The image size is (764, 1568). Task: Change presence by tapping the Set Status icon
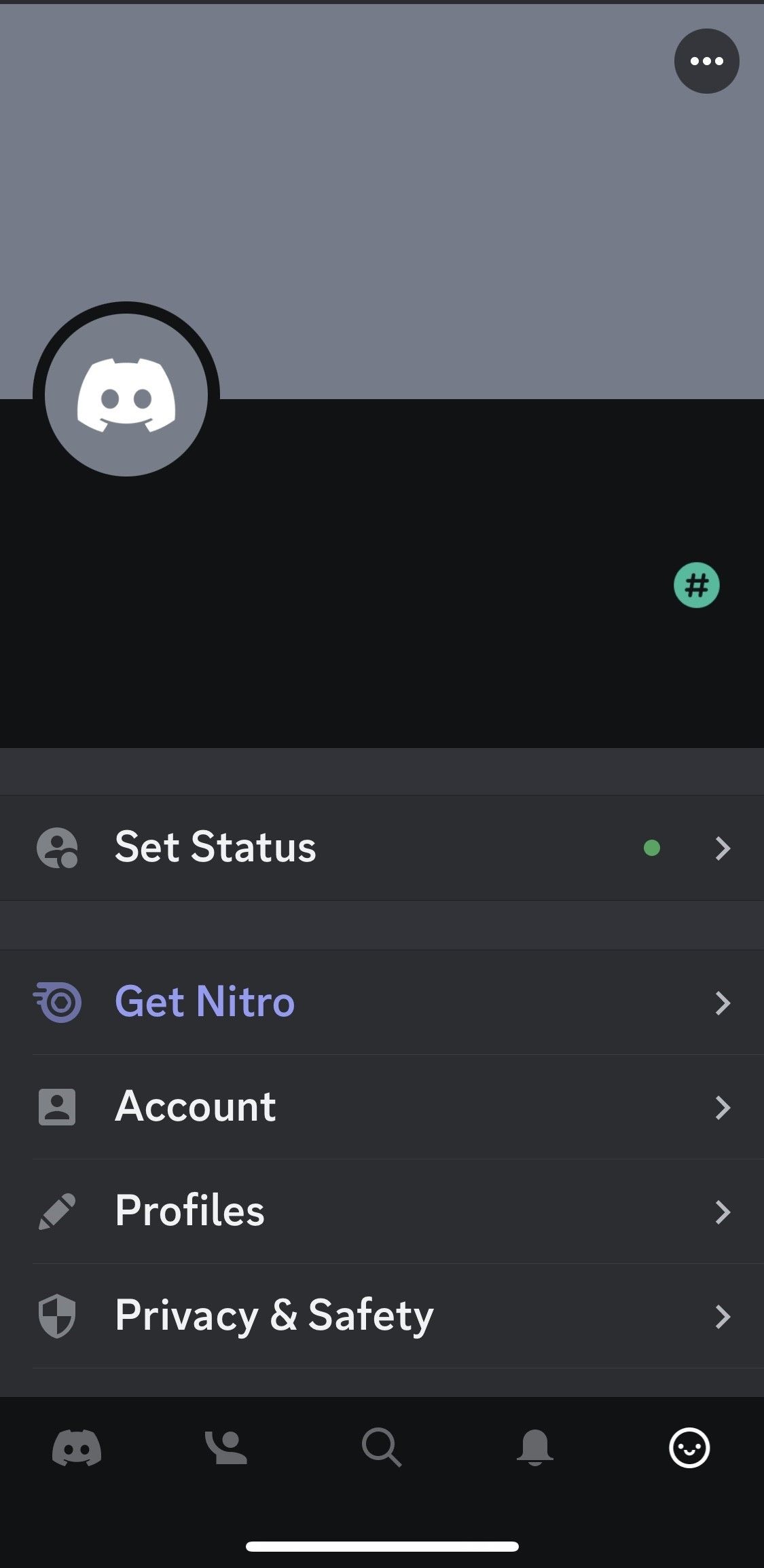57,847
